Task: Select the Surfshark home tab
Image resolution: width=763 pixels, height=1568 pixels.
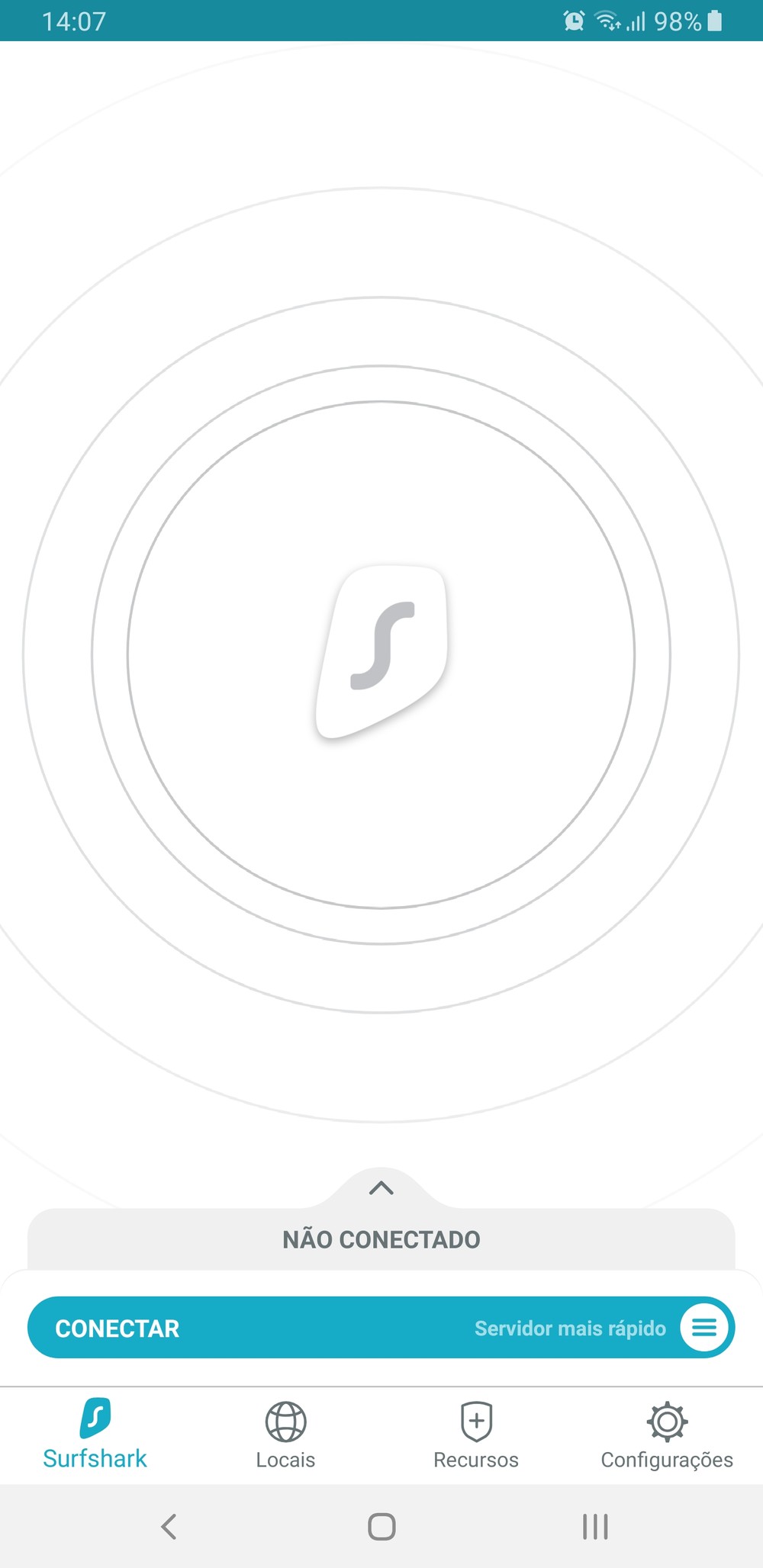Action: pos(95,1434)
